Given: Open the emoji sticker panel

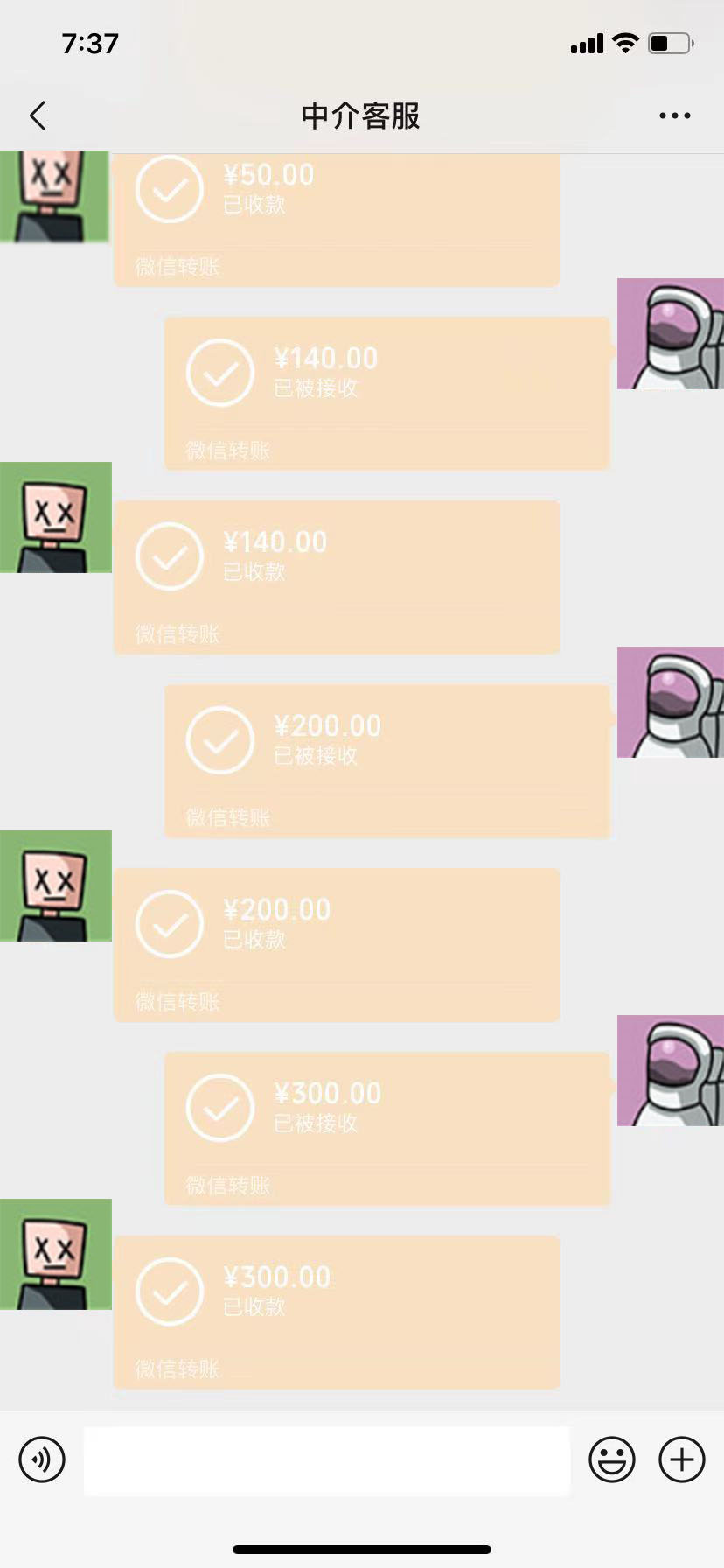Looking at the screenshot, I should [x=611, y=1459].
